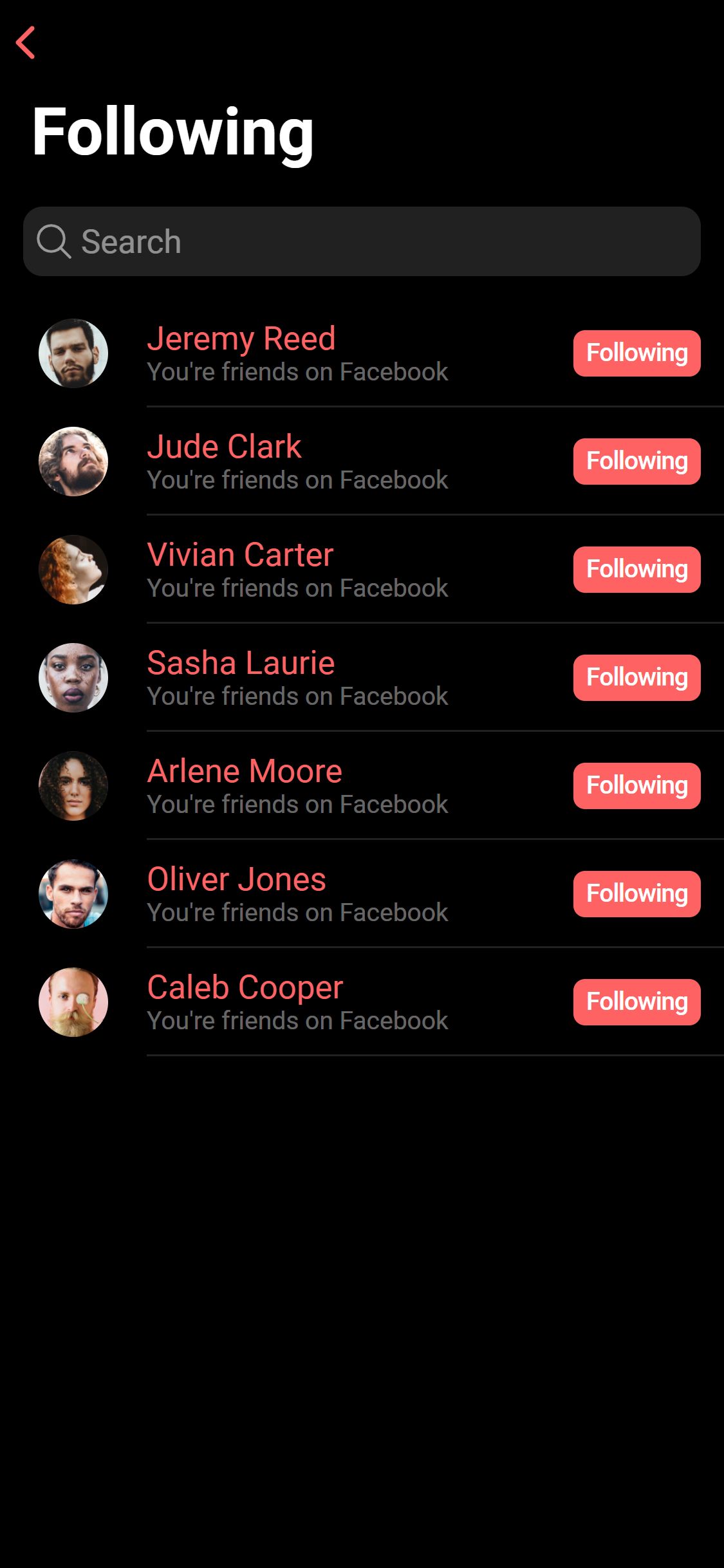View Oliver Jones's profile
This screenshot has height=1568, width=724.
pos(236,880)
